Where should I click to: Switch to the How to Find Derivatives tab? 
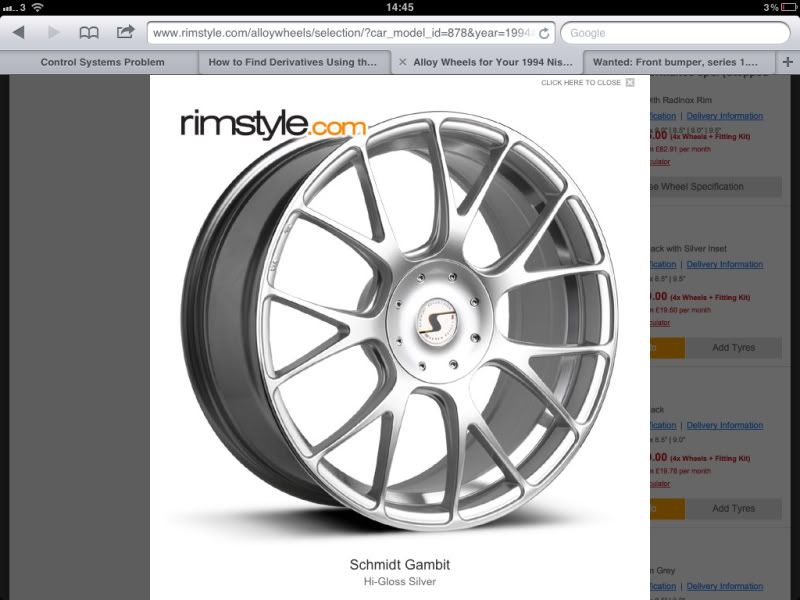tap(292, 62)
